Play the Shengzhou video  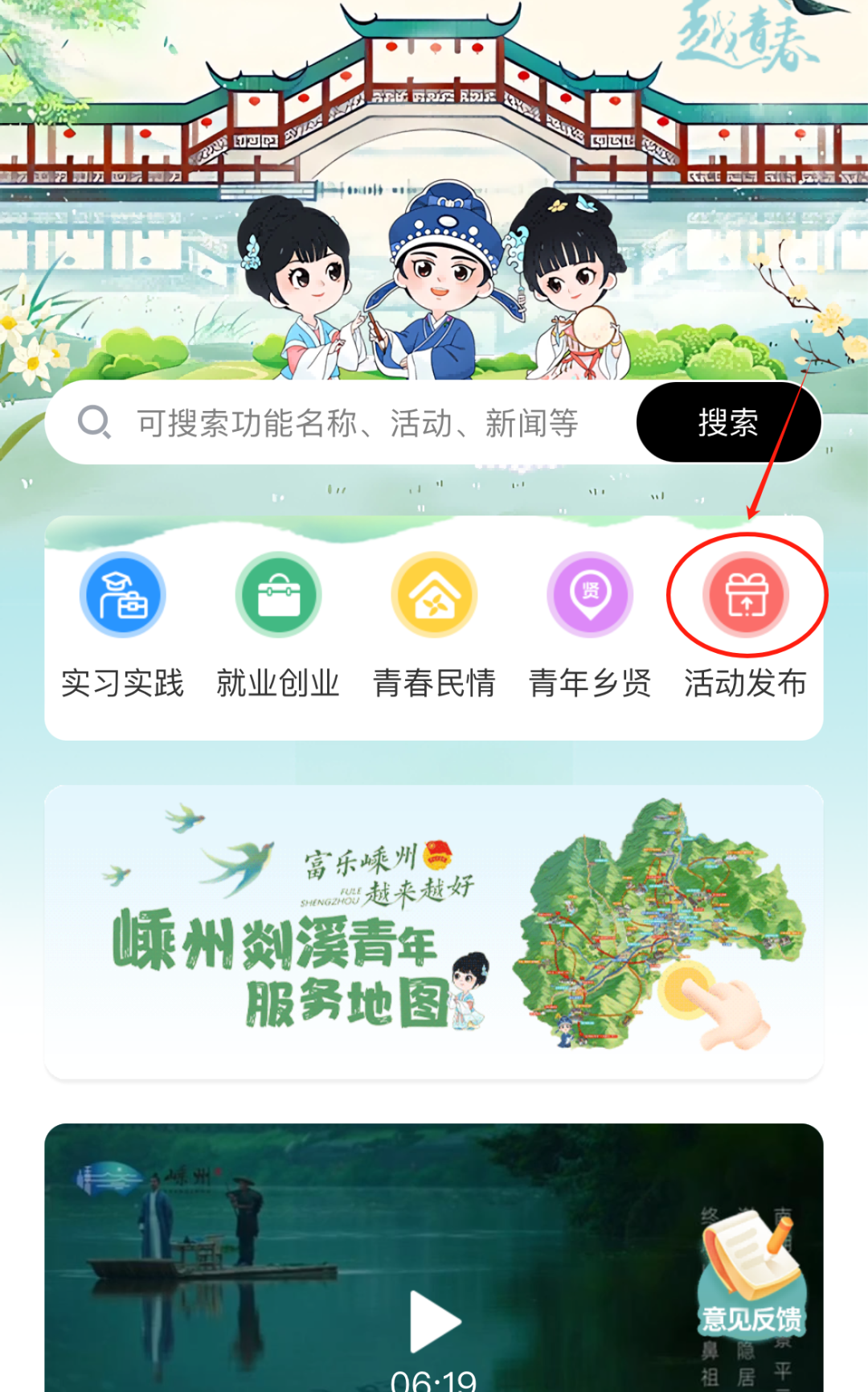coord(434,1320)
